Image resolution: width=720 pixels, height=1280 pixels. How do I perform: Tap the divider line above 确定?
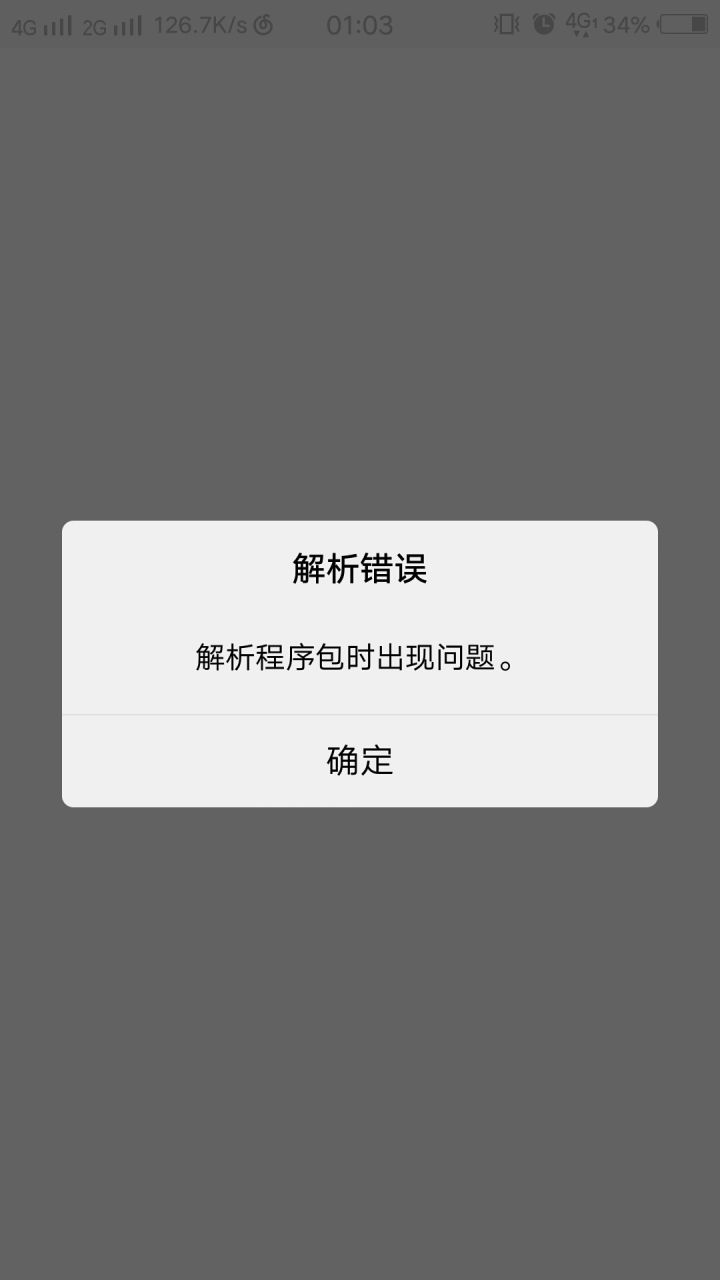(360, 714)
